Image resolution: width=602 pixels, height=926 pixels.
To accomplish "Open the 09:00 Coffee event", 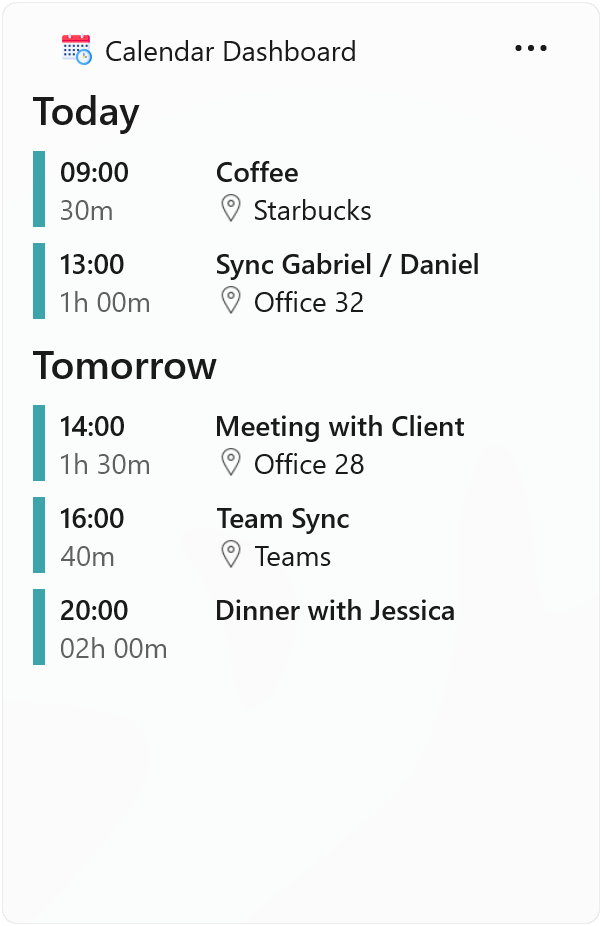I will pos(257,173).
